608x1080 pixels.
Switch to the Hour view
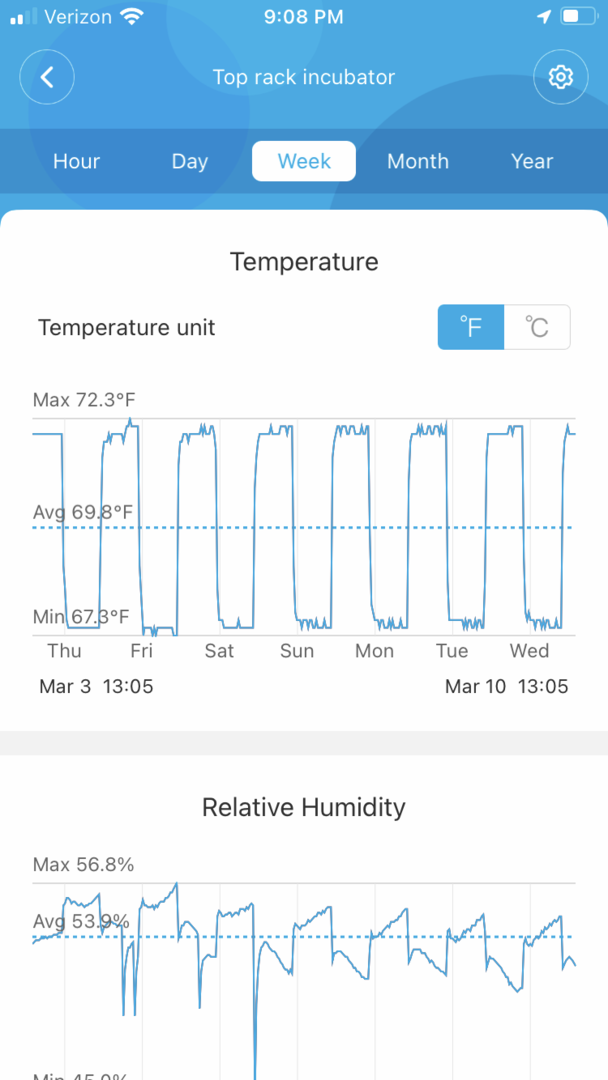[76, 161]
